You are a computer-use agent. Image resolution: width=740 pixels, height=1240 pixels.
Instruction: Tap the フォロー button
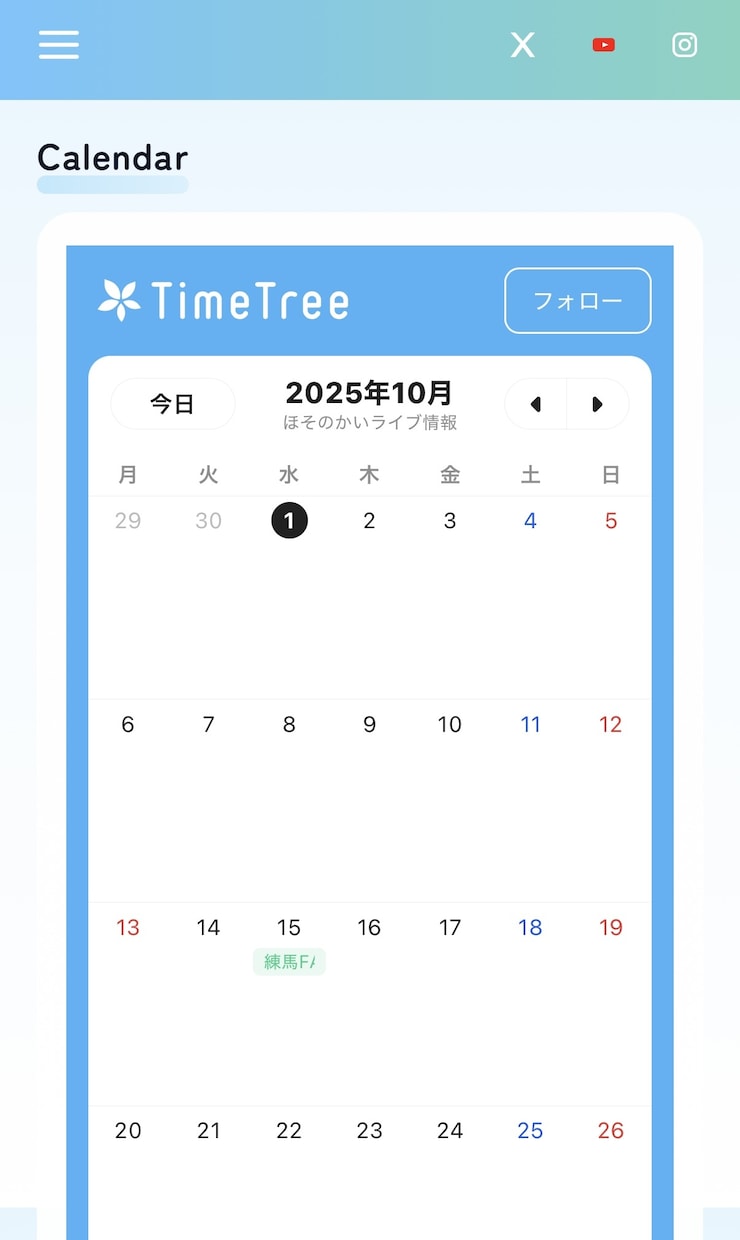click(x=578, y=300)
